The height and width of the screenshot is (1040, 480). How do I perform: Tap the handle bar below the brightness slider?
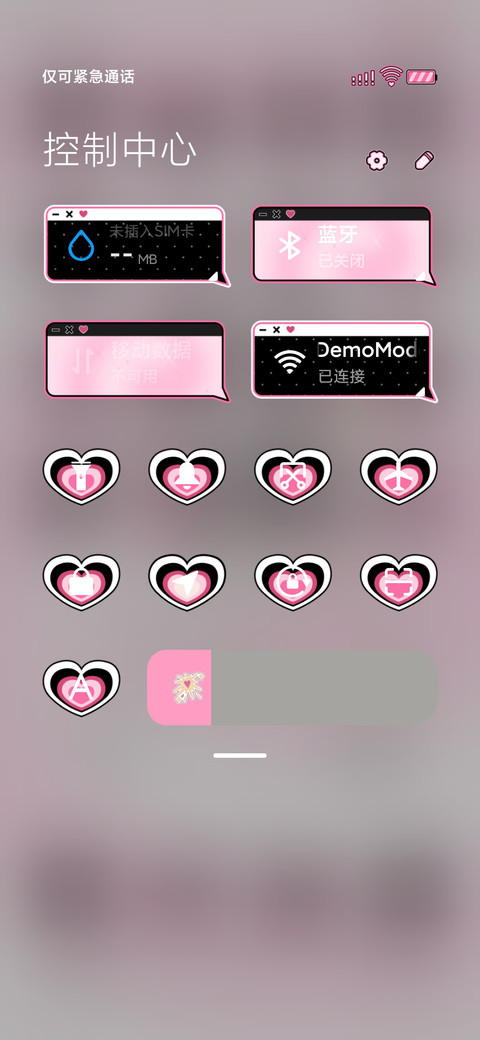tap(240, 755)
